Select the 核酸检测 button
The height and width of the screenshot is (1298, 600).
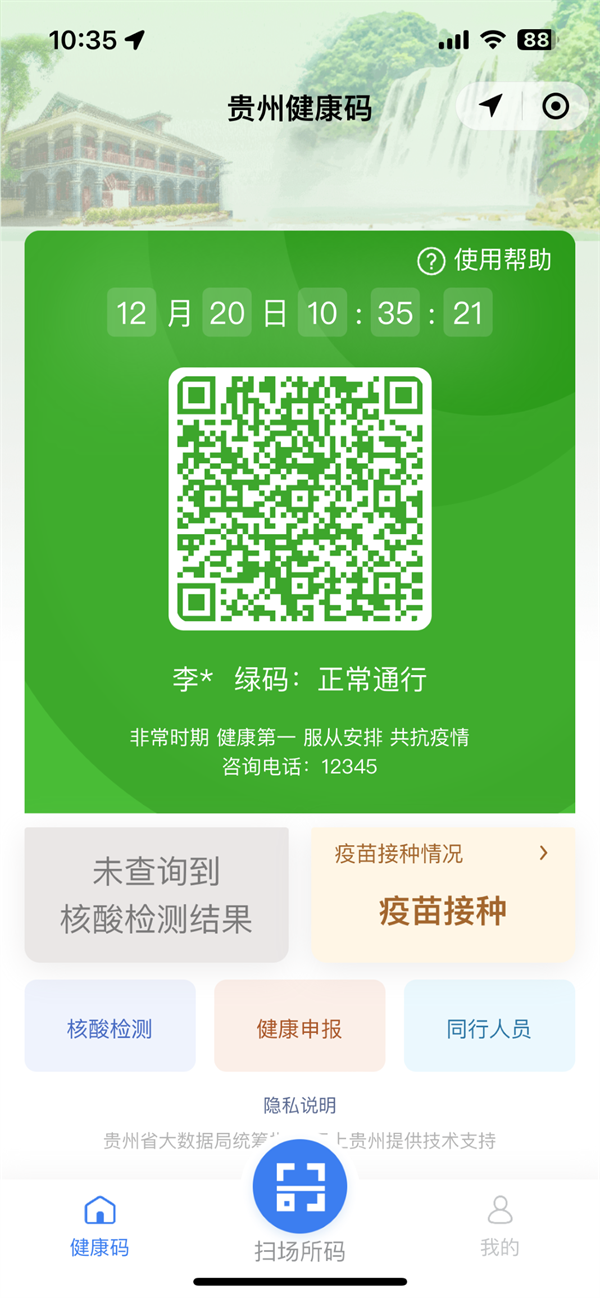(110, 1026)
